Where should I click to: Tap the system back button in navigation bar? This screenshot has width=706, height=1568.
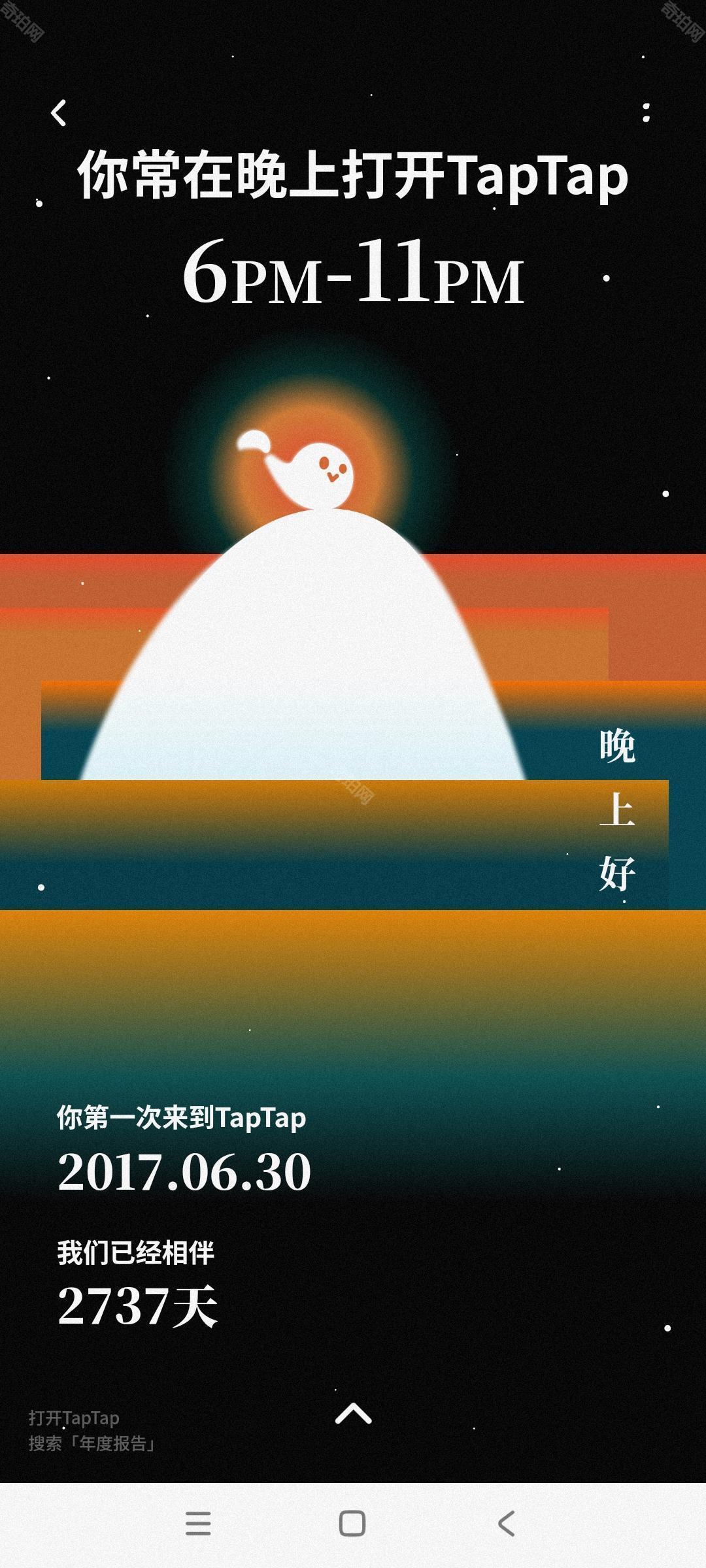[x=507, y=1524]
